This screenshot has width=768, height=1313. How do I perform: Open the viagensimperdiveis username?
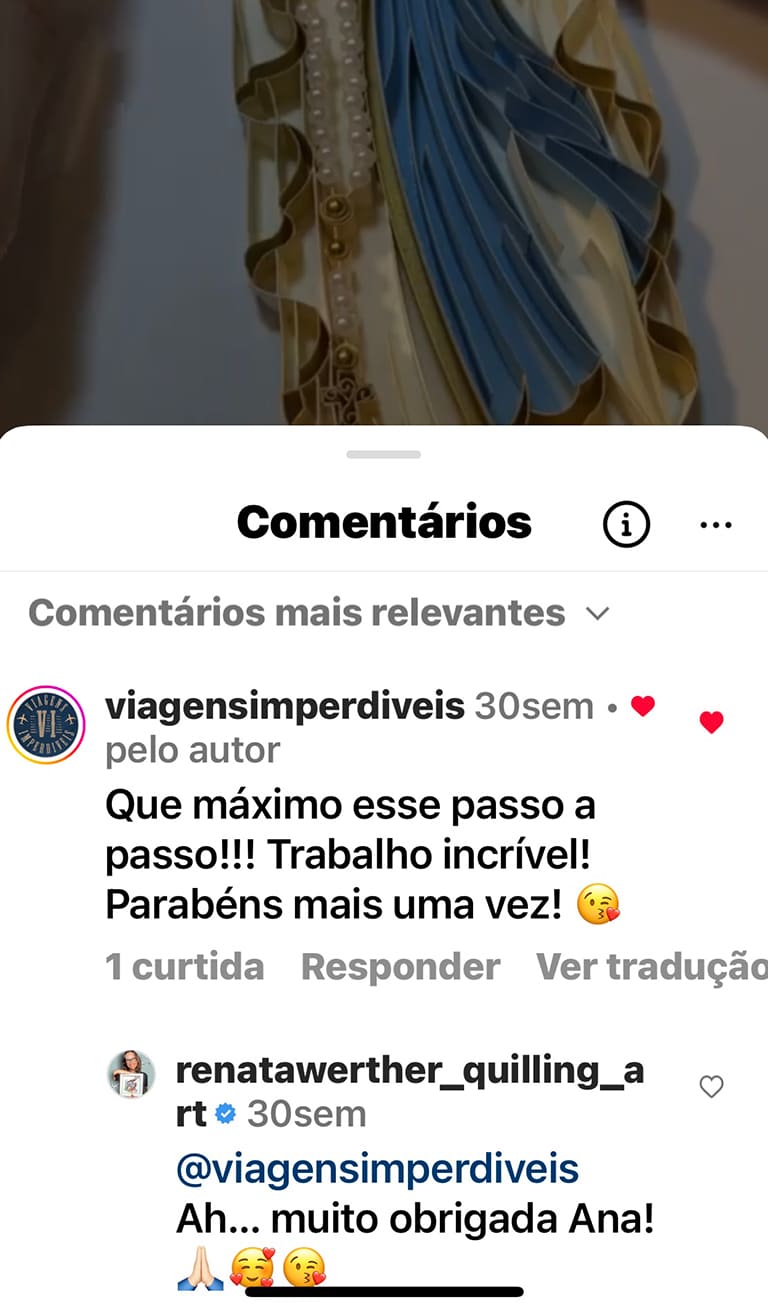click(x=285, y=706)
